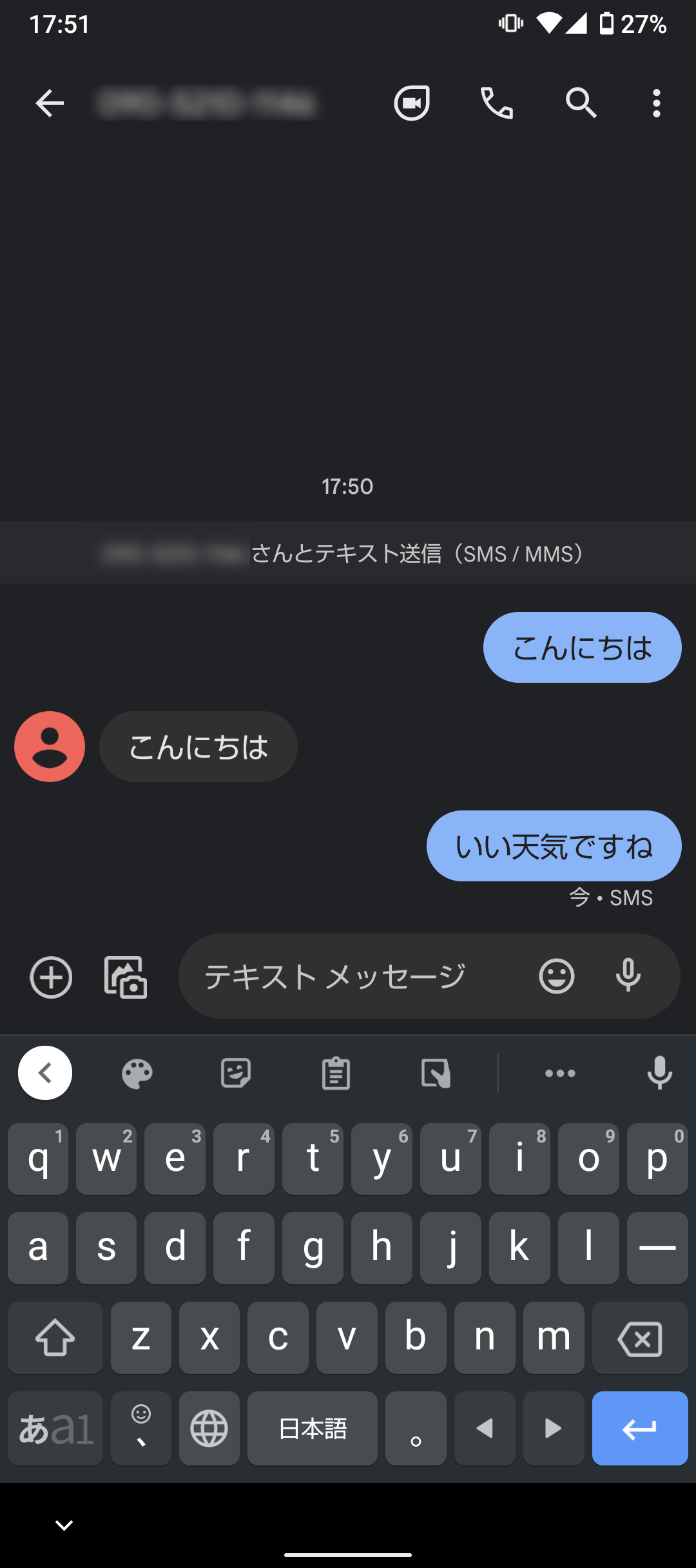Screen dimensions: 696x1568
Task: Open the keyboard language globe key
Action: pyautogui.click(x=209, y=1428)
